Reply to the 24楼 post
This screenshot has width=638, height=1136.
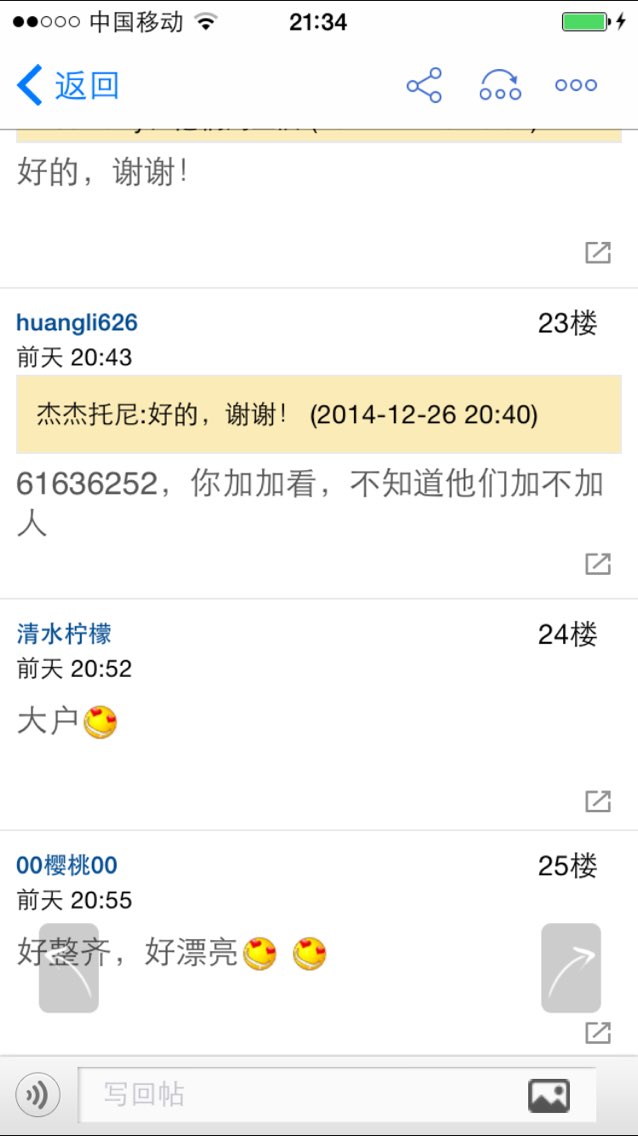pos(597,801)
